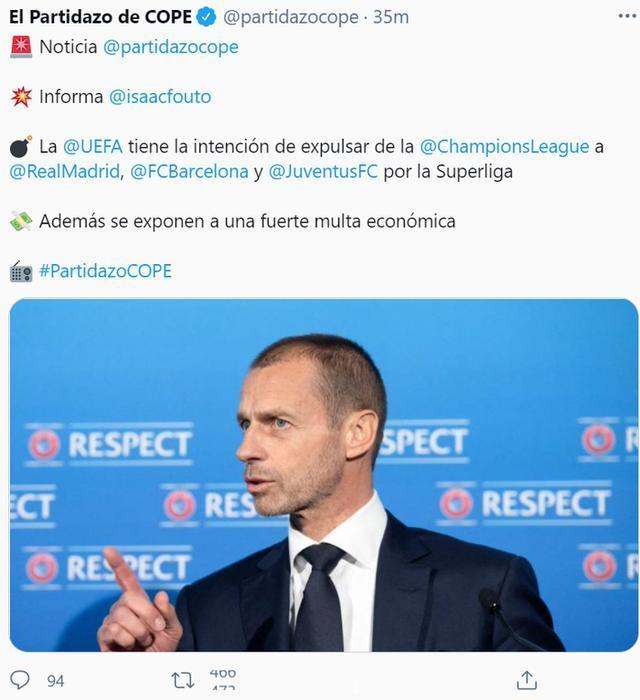Visit the @ChampionsLeague mention
Screen dimensions: 640x700
pyautogui.click(x=504, y=146)
